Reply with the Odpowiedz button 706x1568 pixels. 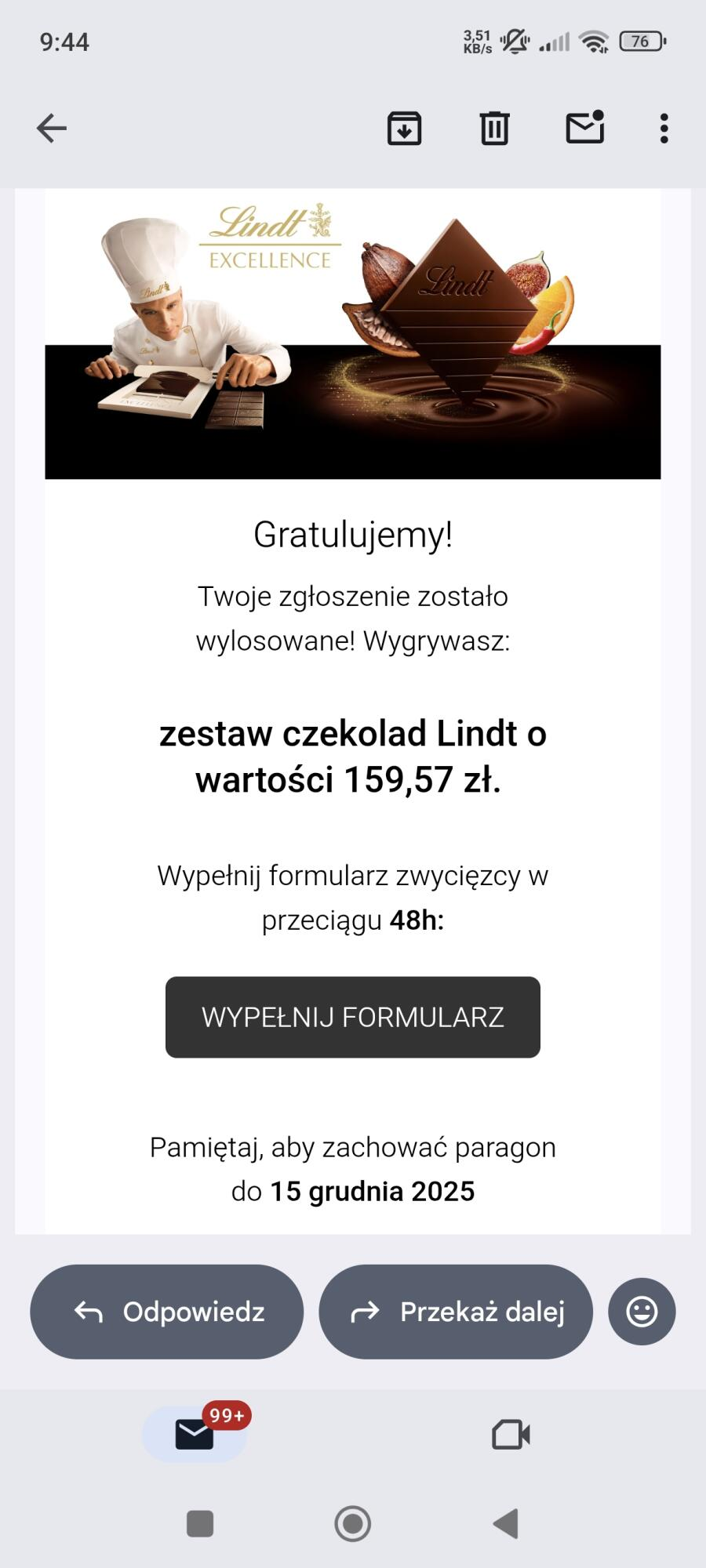(167, 1312)
